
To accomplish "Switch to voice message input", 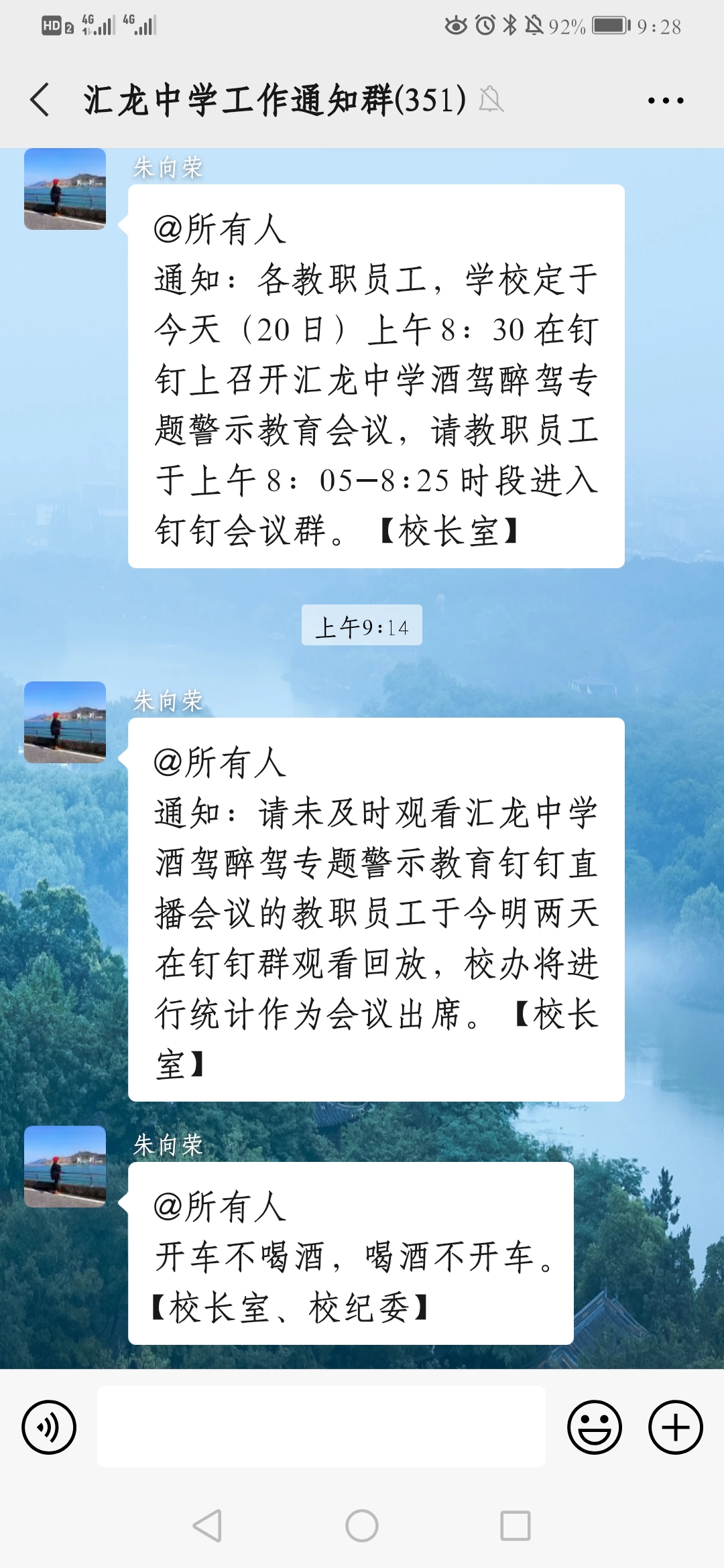I will pos(49,1427).
